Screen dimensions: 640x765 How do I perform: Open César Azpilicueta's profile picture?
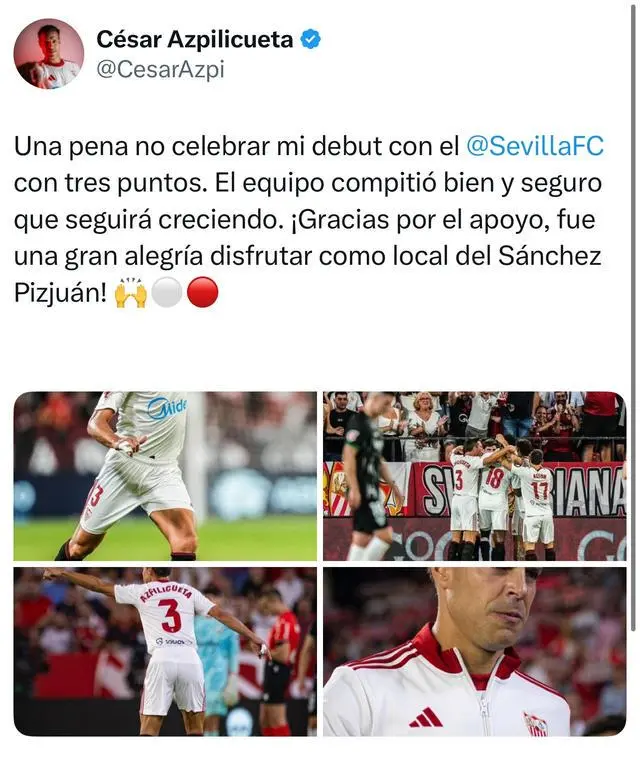pyautogui.click(x=48, y=54)
